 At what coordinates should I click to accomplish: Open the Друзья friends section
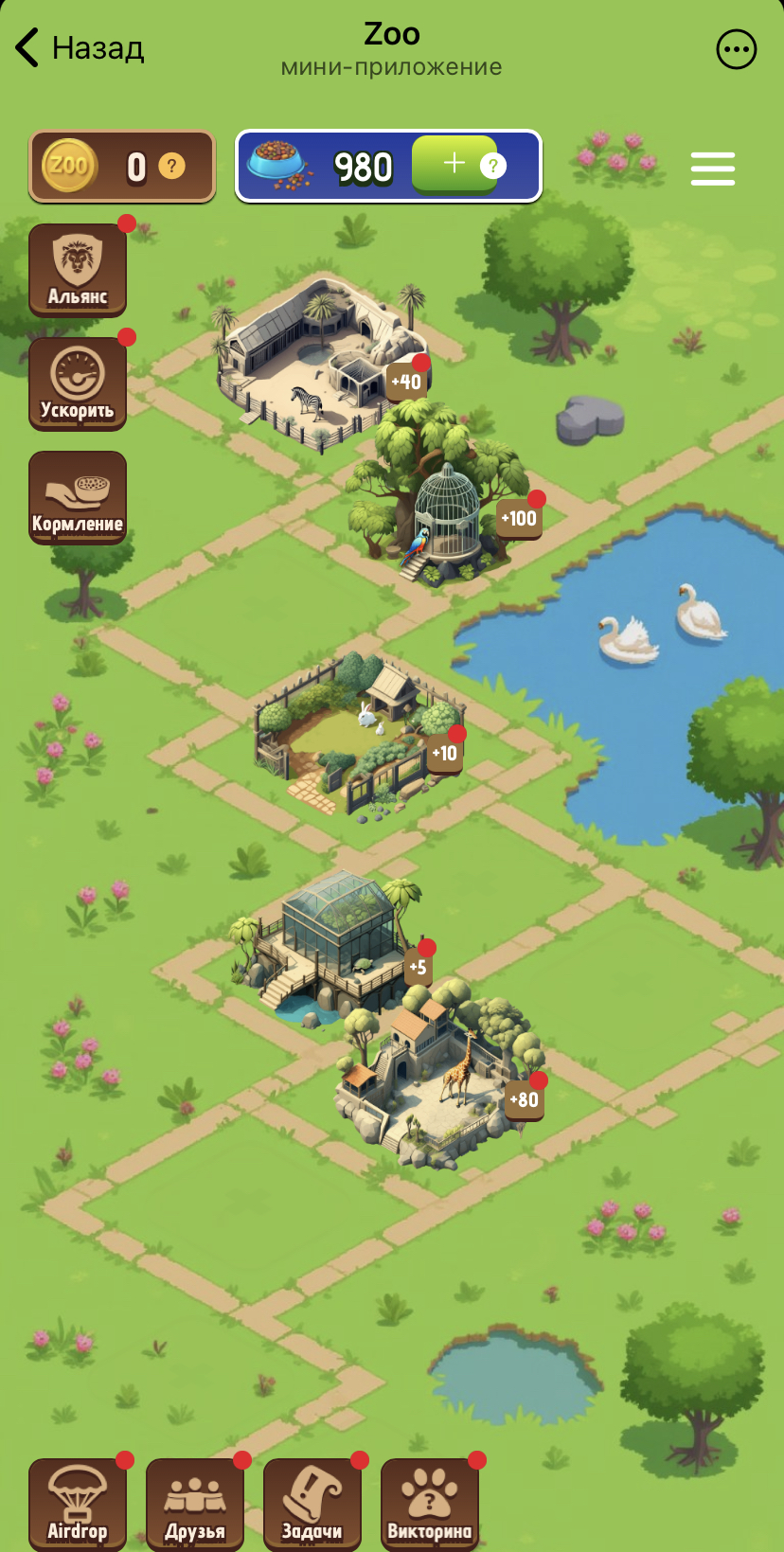195,1504
